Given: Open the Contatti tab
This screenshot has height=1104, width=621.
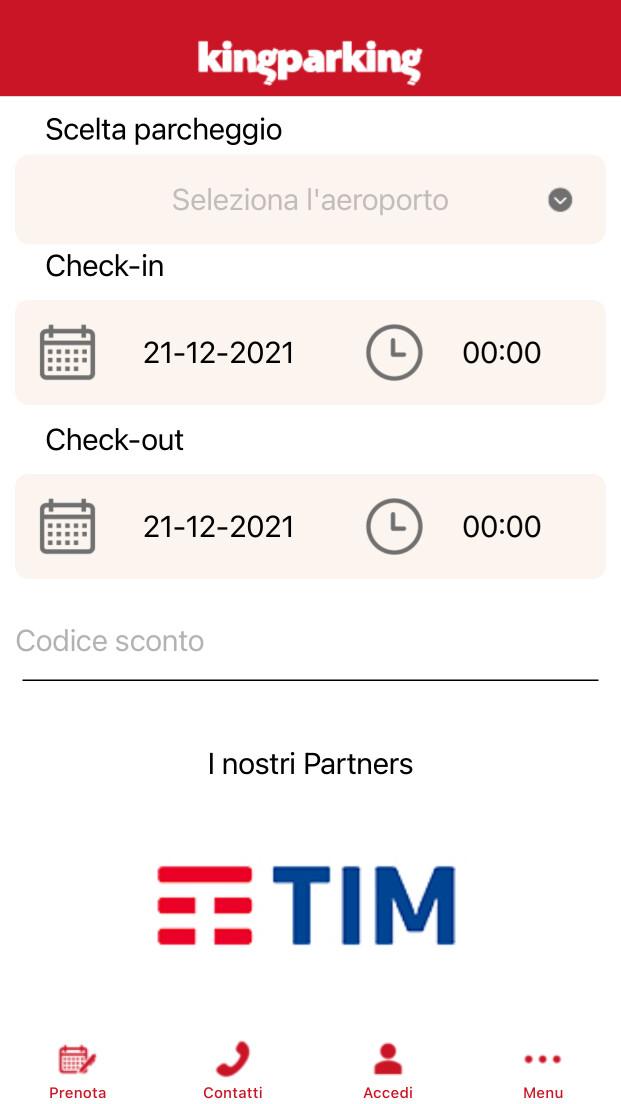Looking at the screenshot, I should (233, 1071).
